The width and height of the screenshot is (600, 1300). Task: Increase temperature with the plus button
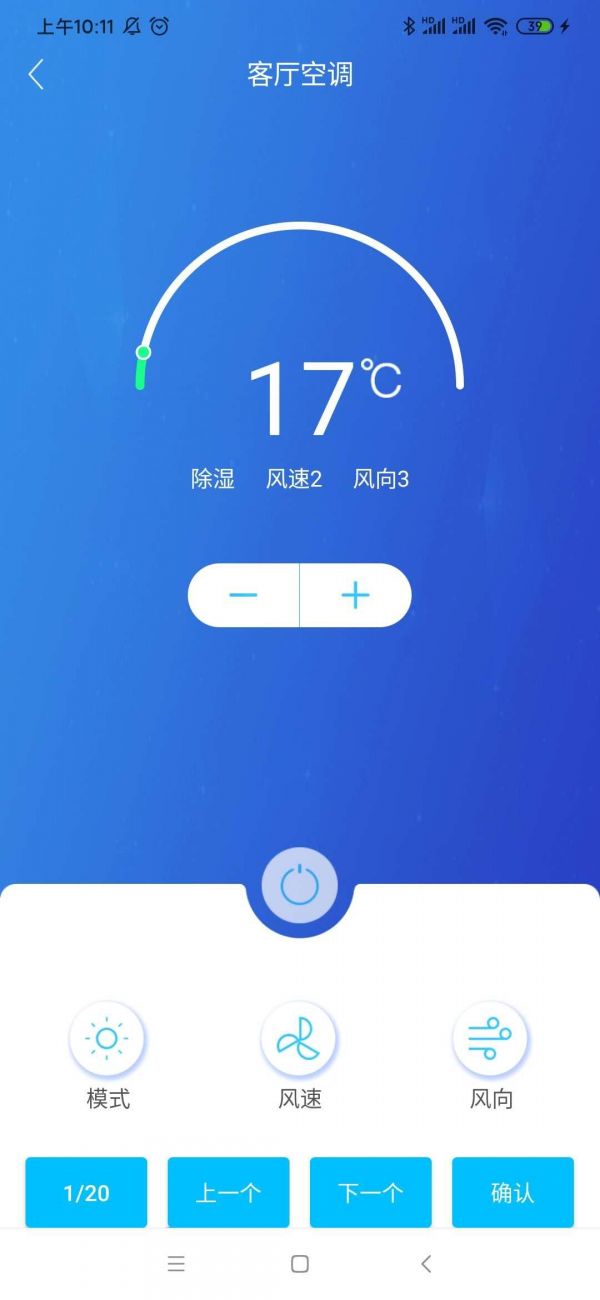tap(355, 595)
